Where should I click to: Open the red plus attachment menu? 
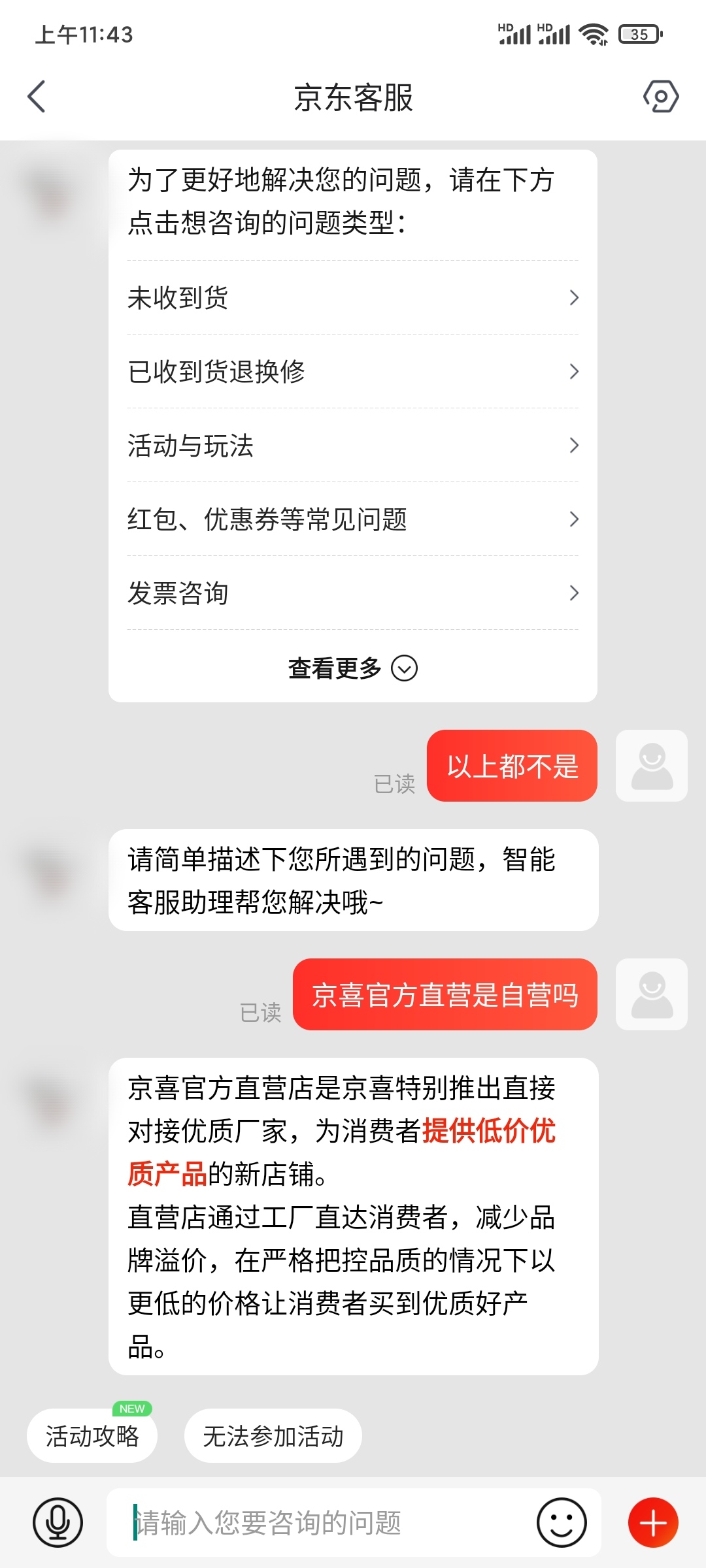pos(653,1522)
